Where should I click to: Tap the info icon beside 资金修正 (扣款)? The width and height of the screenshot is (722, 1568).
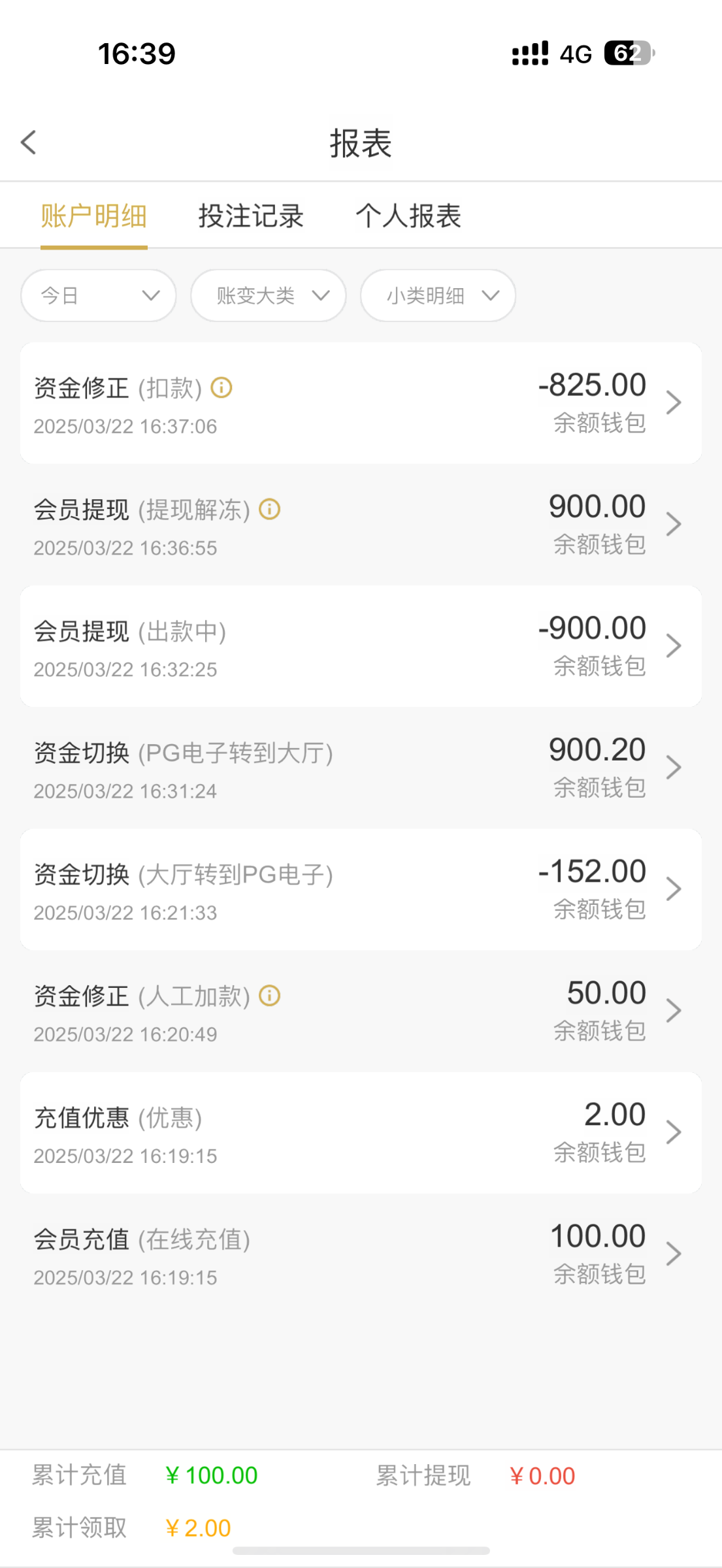221,388
